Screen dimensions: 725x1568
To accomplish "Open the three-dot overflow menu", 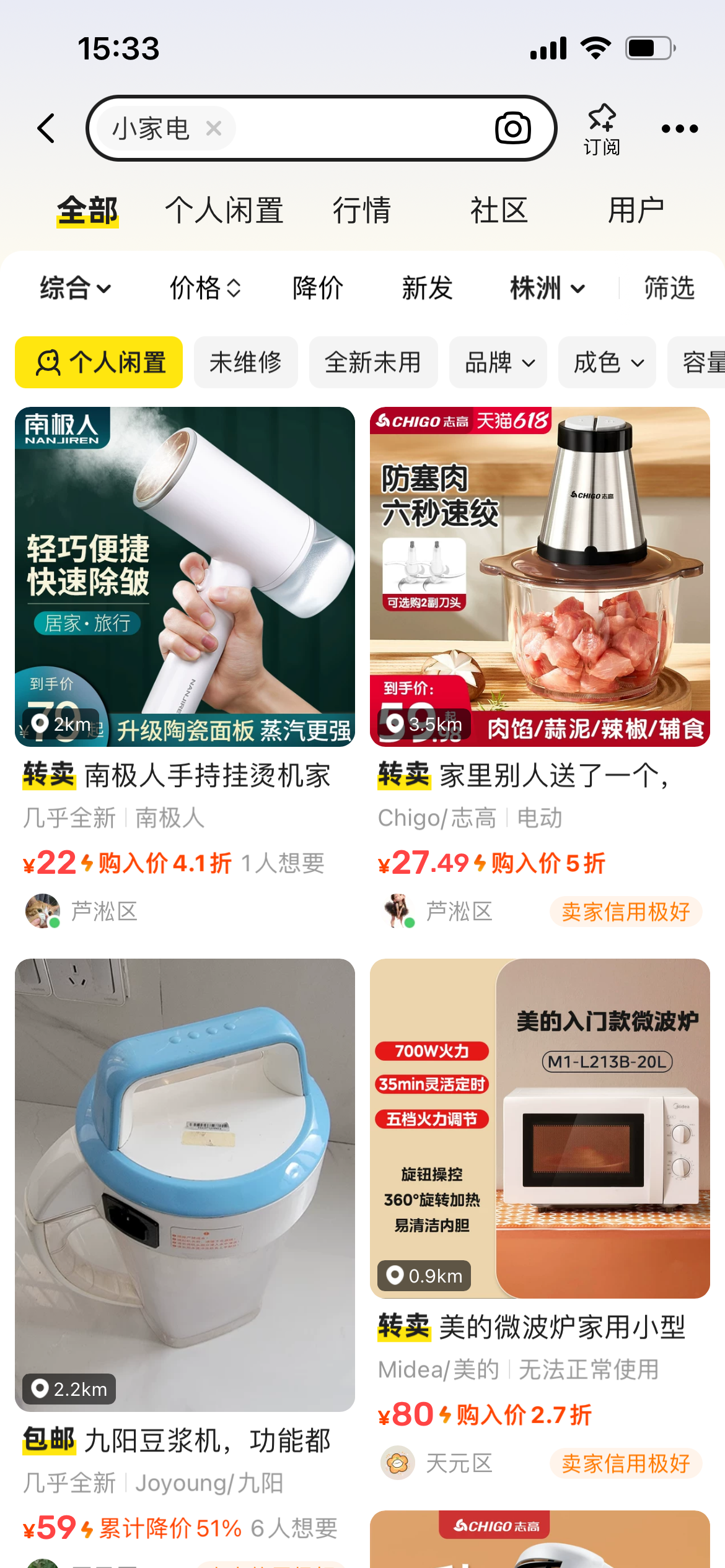I will pos(679,129).
